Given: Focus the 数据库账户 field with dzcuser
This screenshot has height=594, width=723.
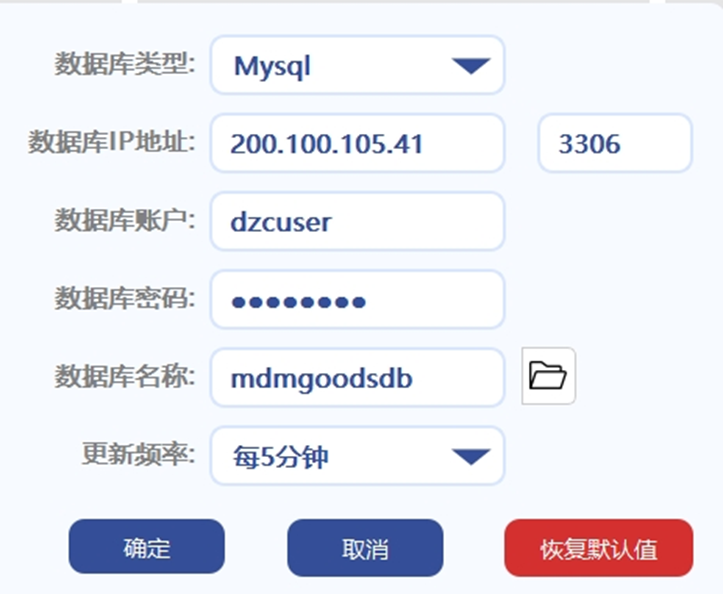Looking at the screenshot, I should 357,222.
